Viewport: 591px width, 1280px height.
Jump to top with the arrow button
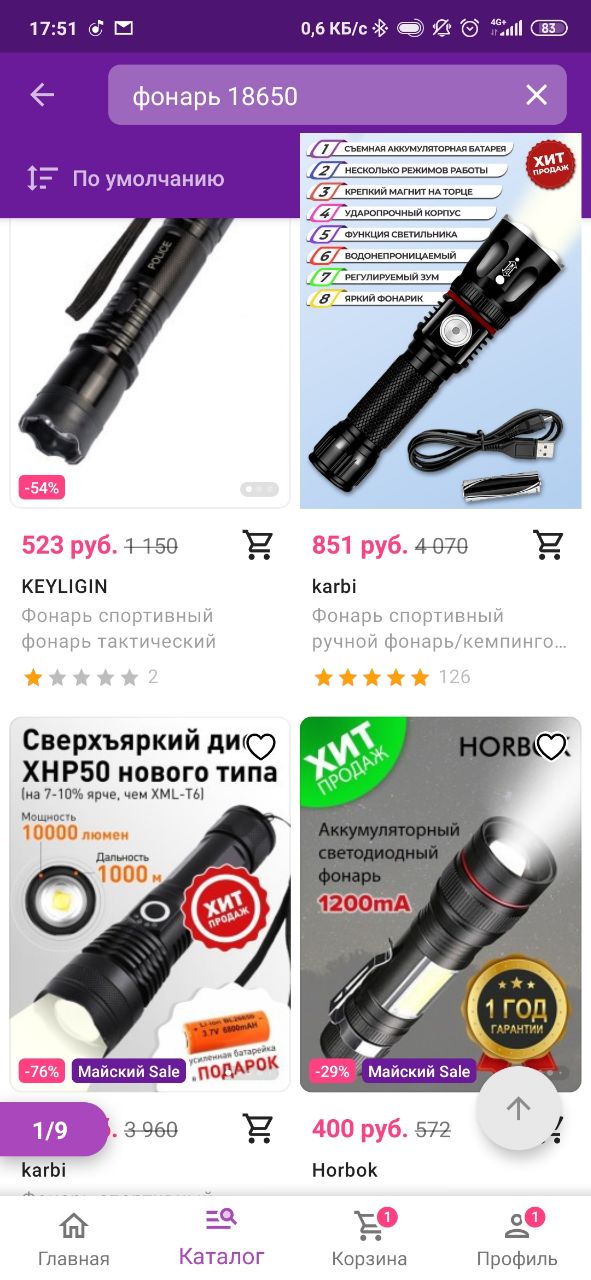click(518, 1108)
